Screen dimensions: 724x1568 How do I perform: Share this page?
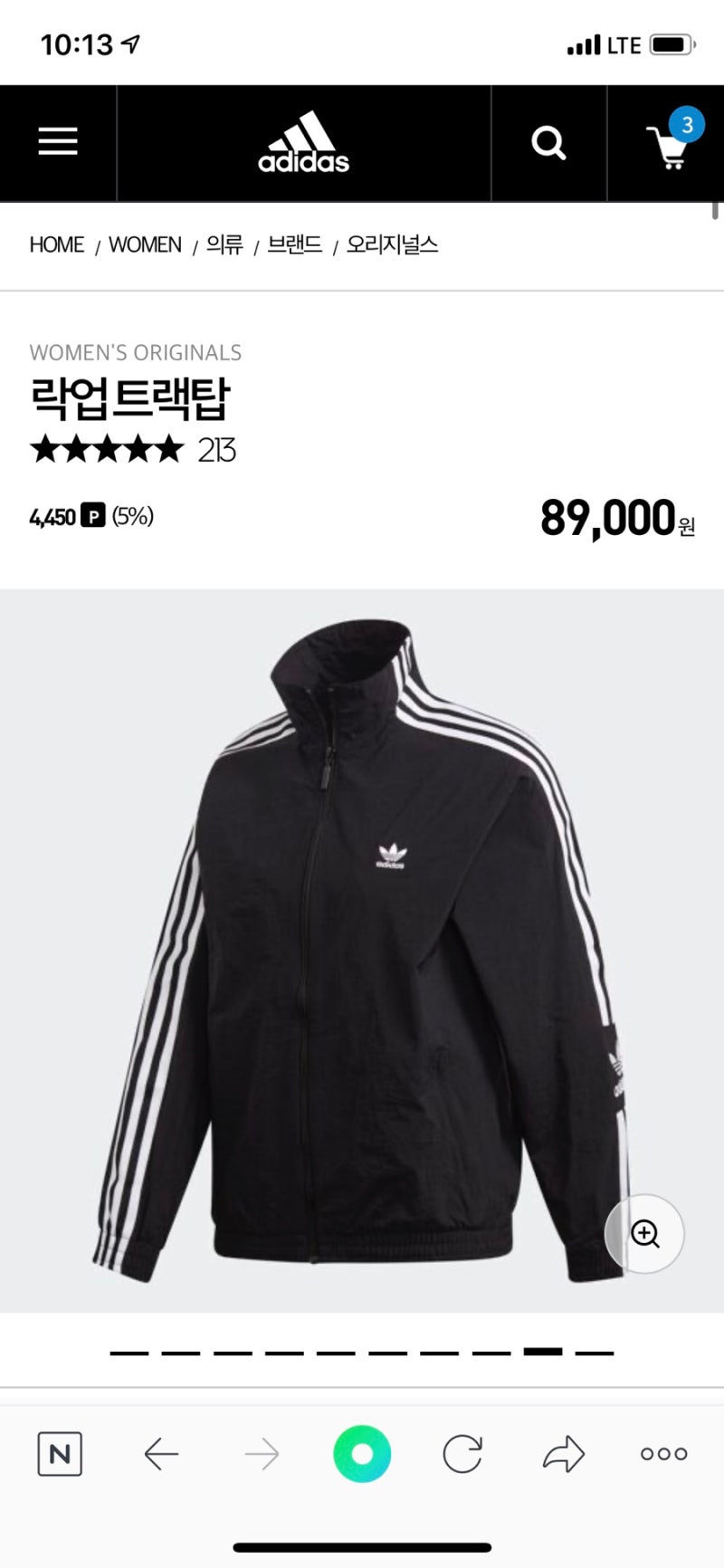click(x=563, y=1454)
